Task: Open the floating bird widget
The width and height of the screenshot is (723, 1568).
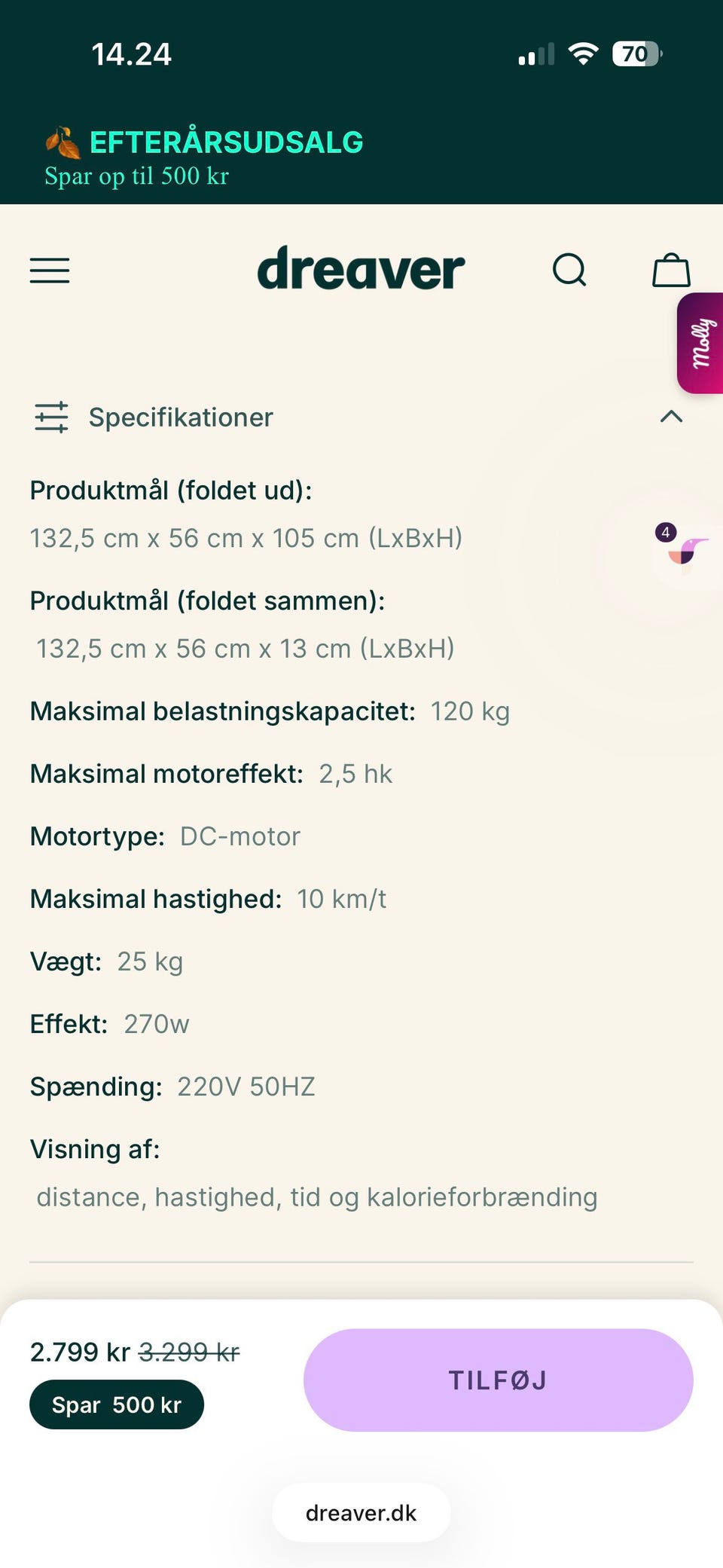Action: 684,554
